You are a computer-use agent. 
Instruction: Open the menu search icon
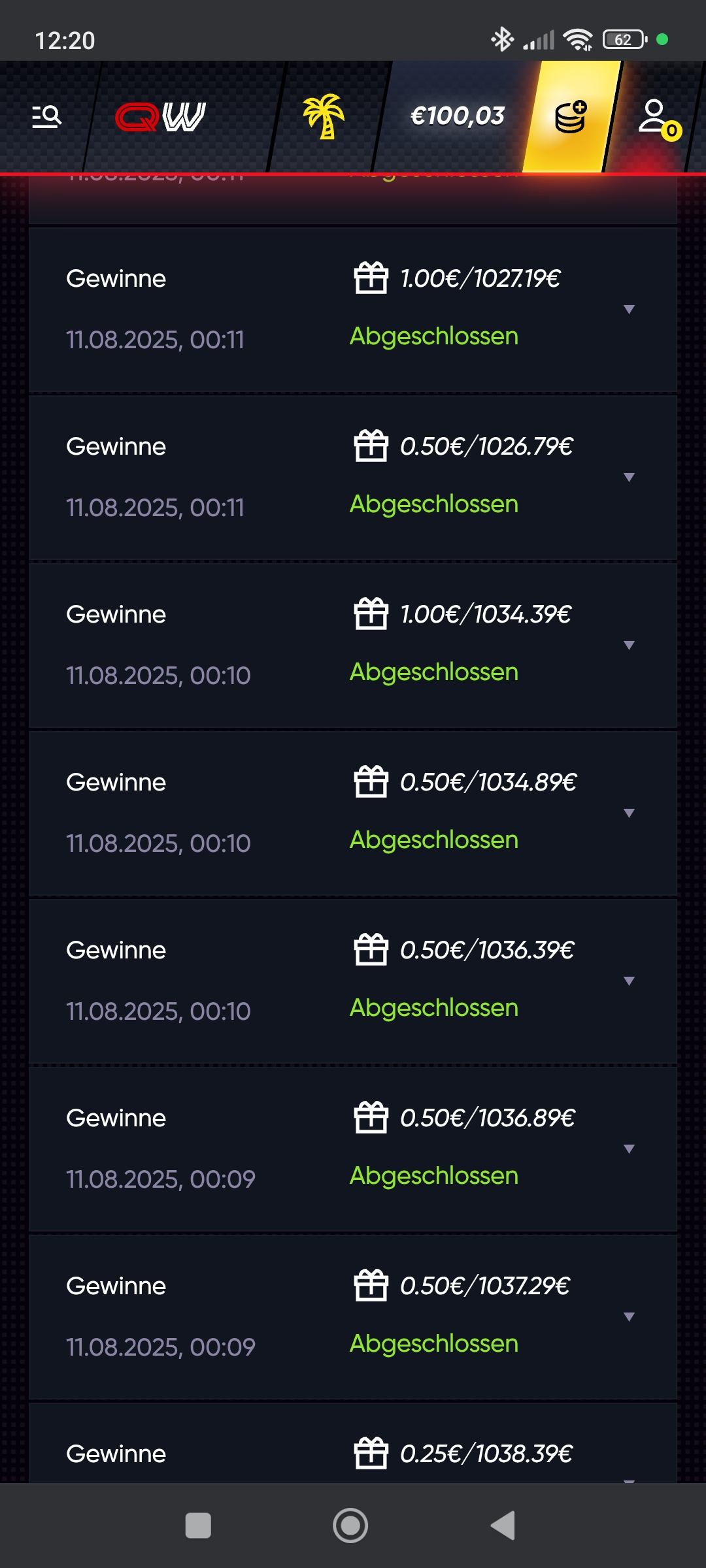click(46, 117)
